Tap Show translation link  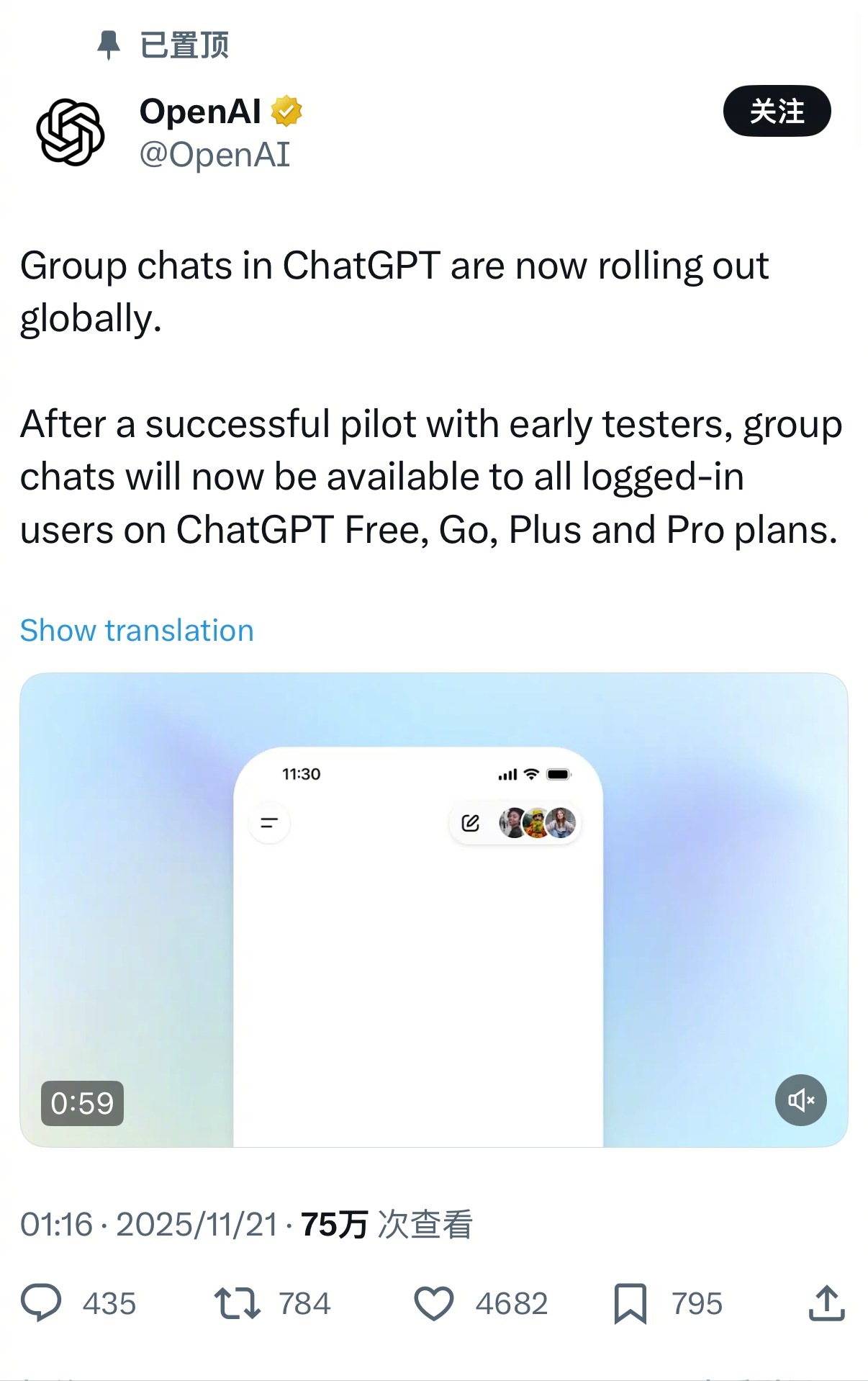(137, 630)
